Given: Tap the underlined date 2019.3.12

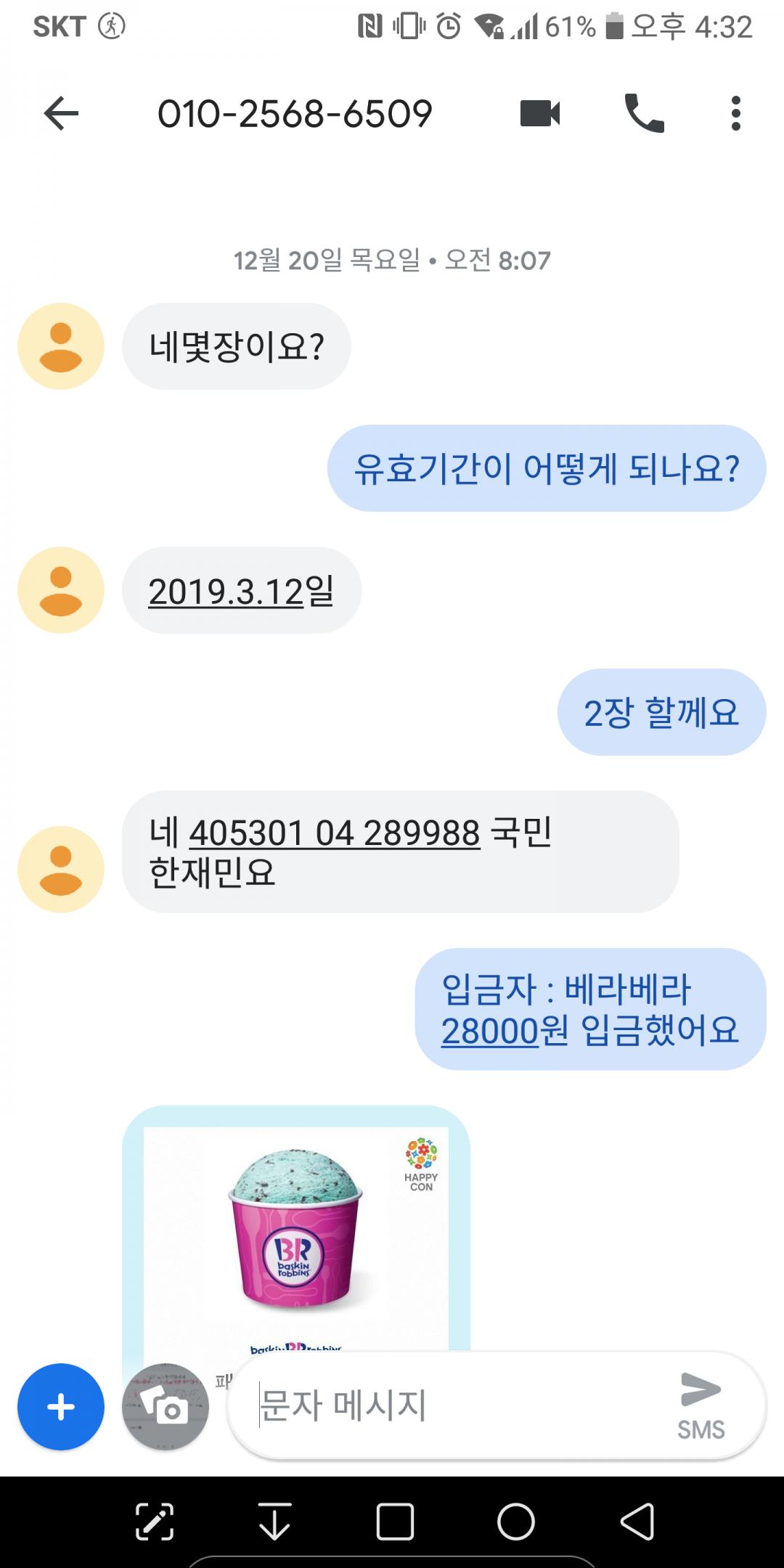Looking at the screenshot, I should (x=226, y=592).
